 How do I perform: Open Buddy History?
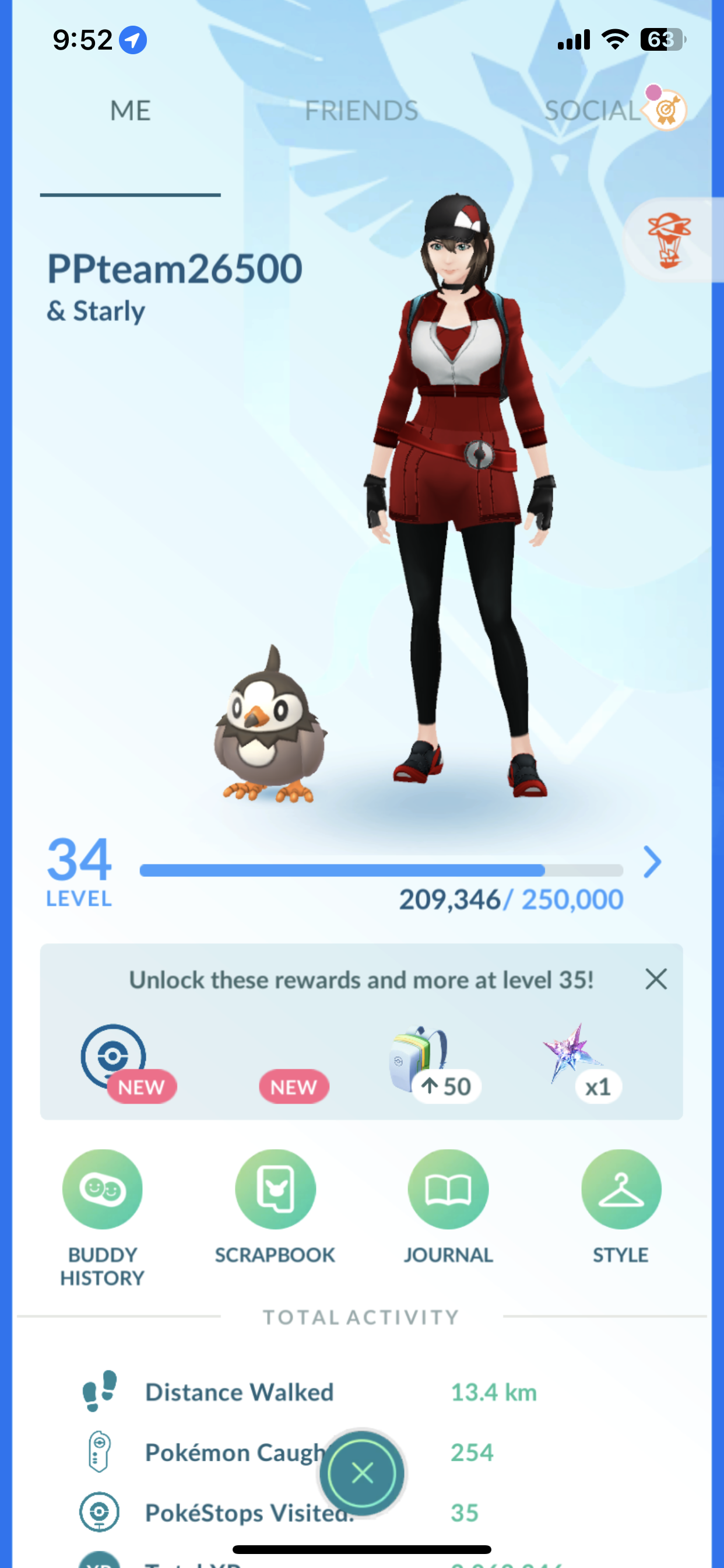(102, 1189)
